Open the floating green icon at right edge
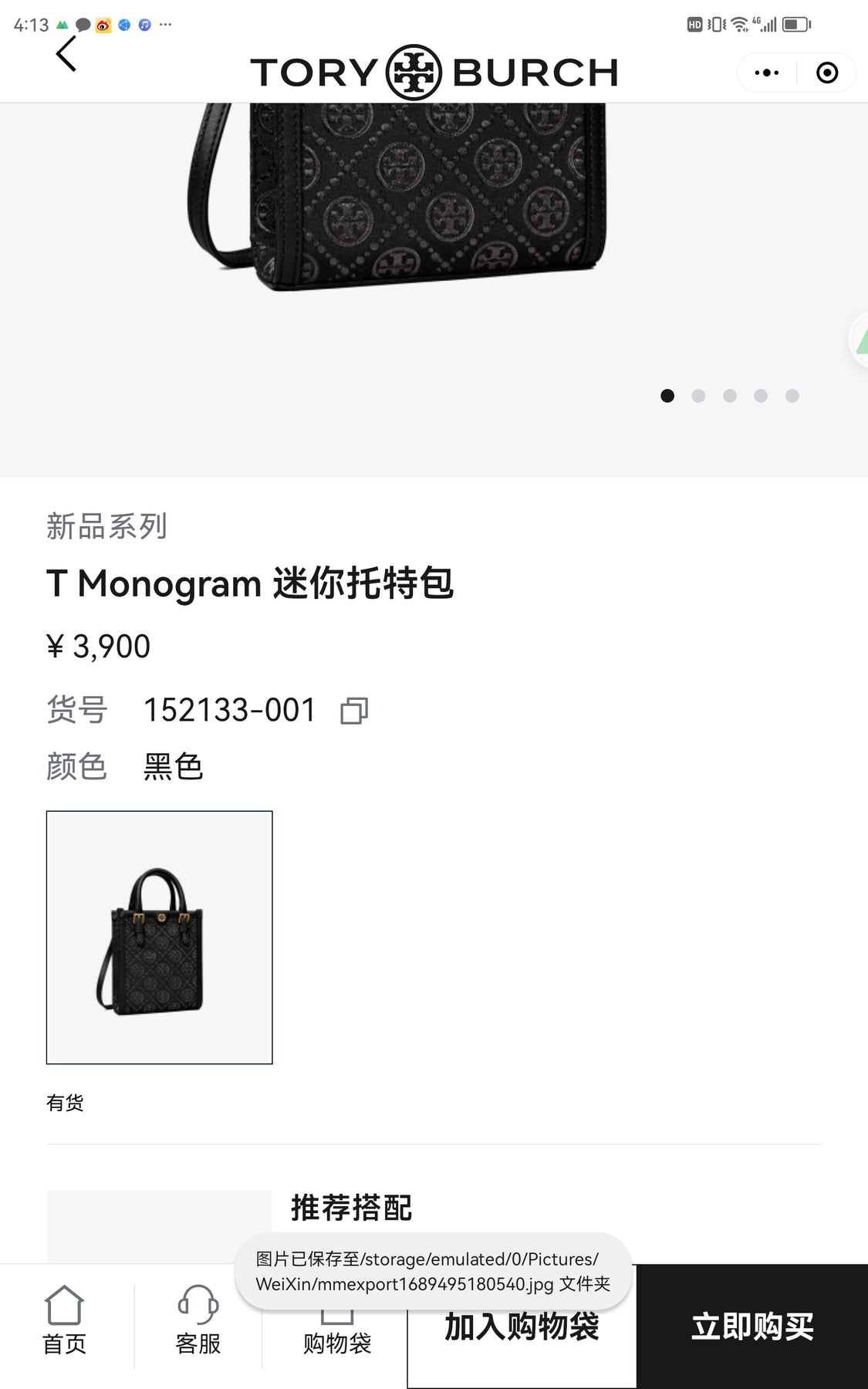The image size is (868, 1389). 859,340
